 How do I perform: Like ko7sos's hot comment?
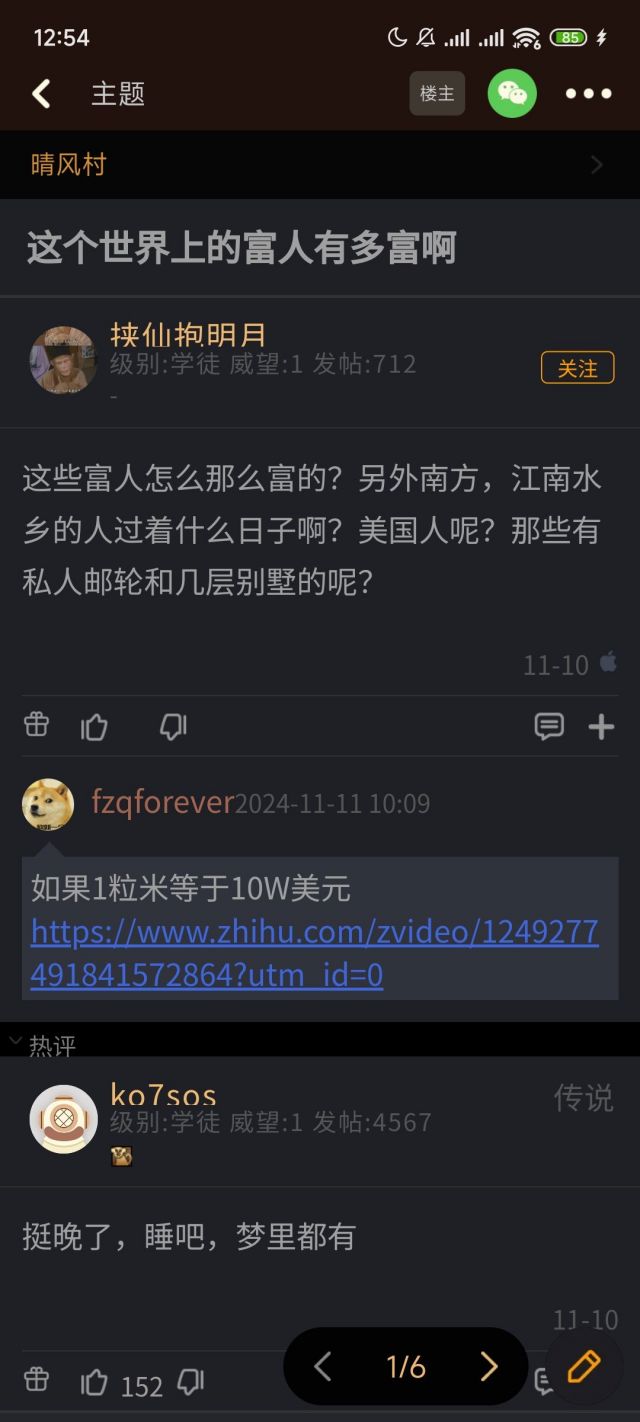pos(95,1383)
